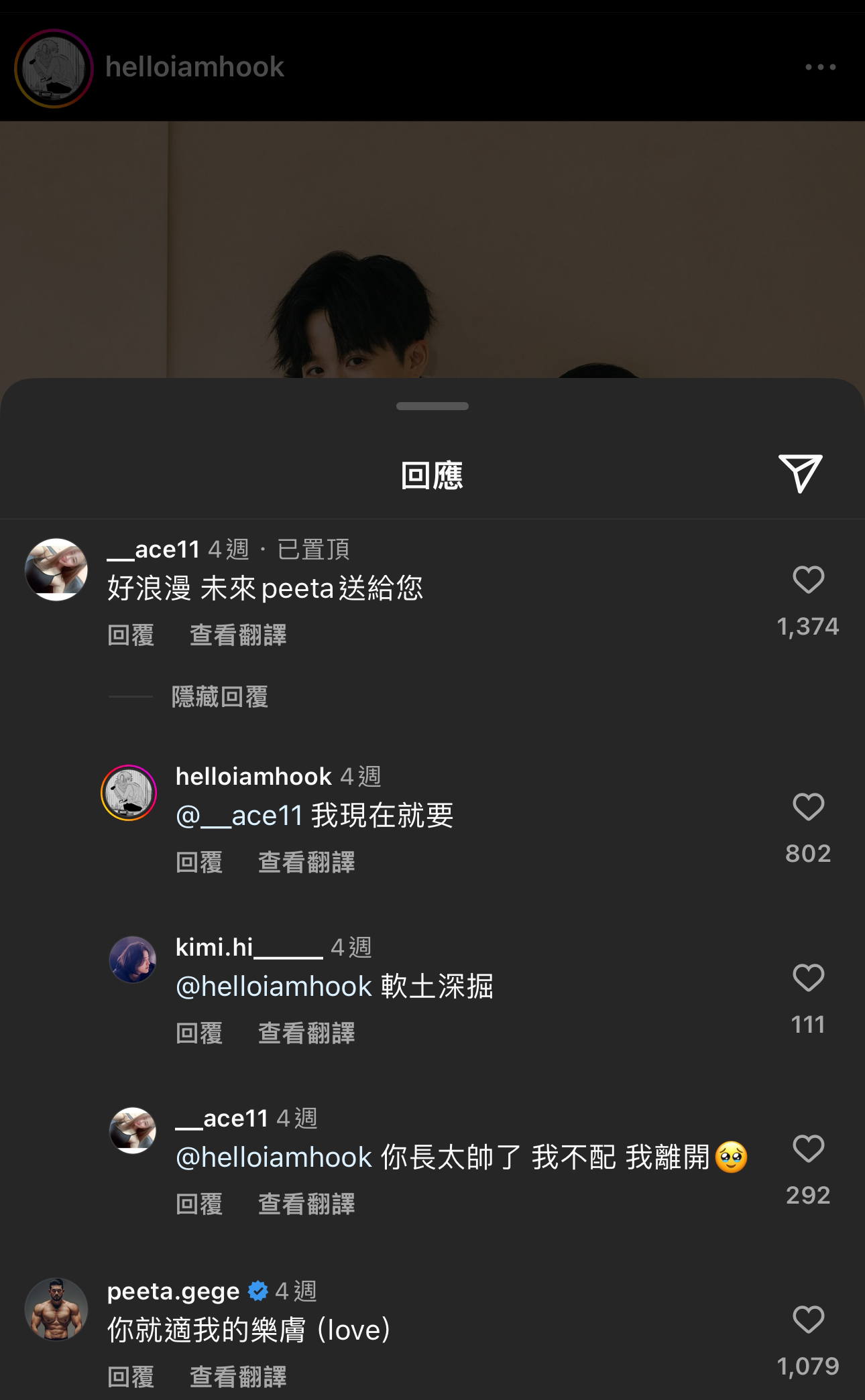
Task: Open helloiamhook's profile from the header
Action: tap(194, 67)
